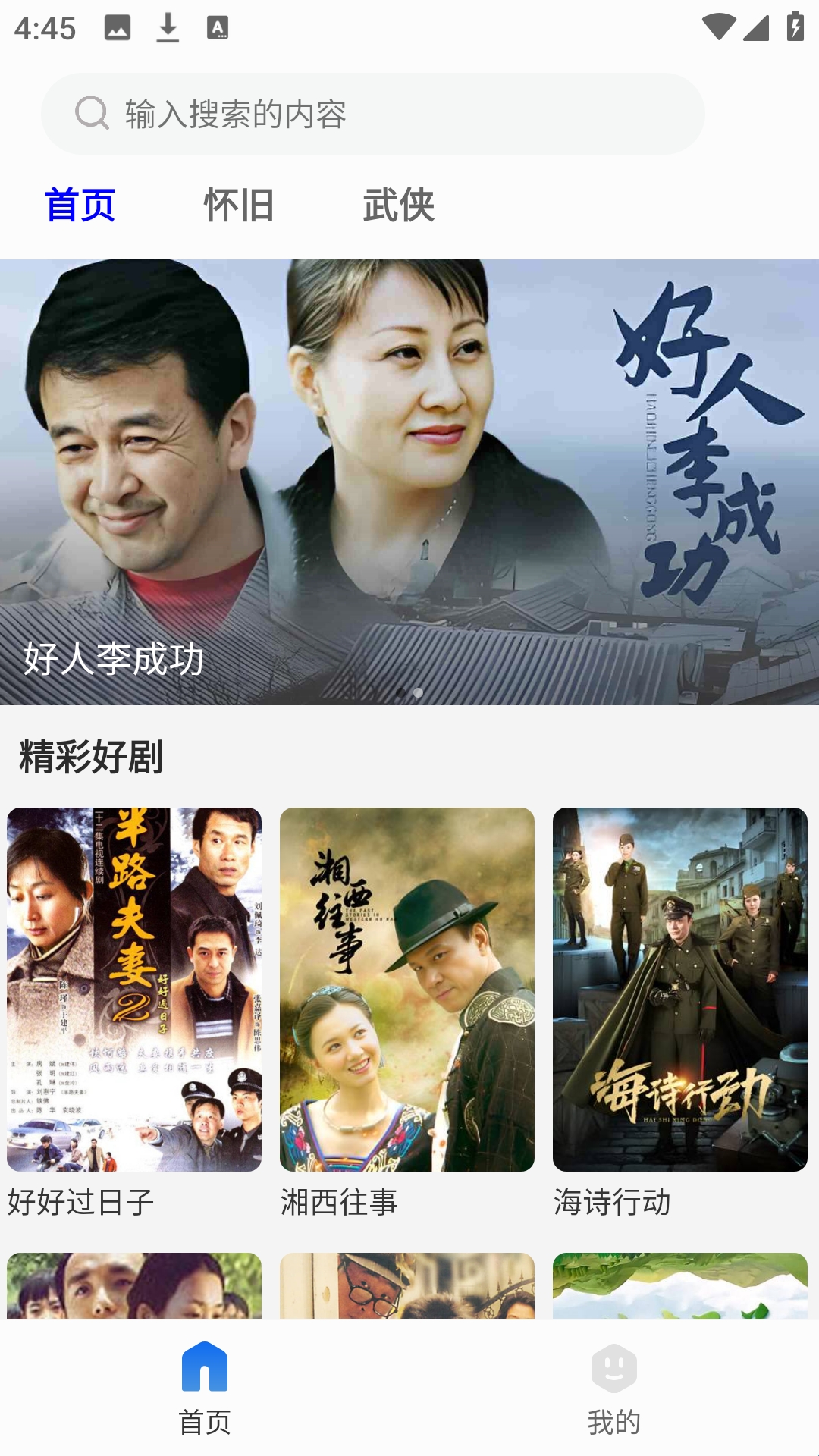
Task: Select the 首页 top tab
Action: point(80,206)
